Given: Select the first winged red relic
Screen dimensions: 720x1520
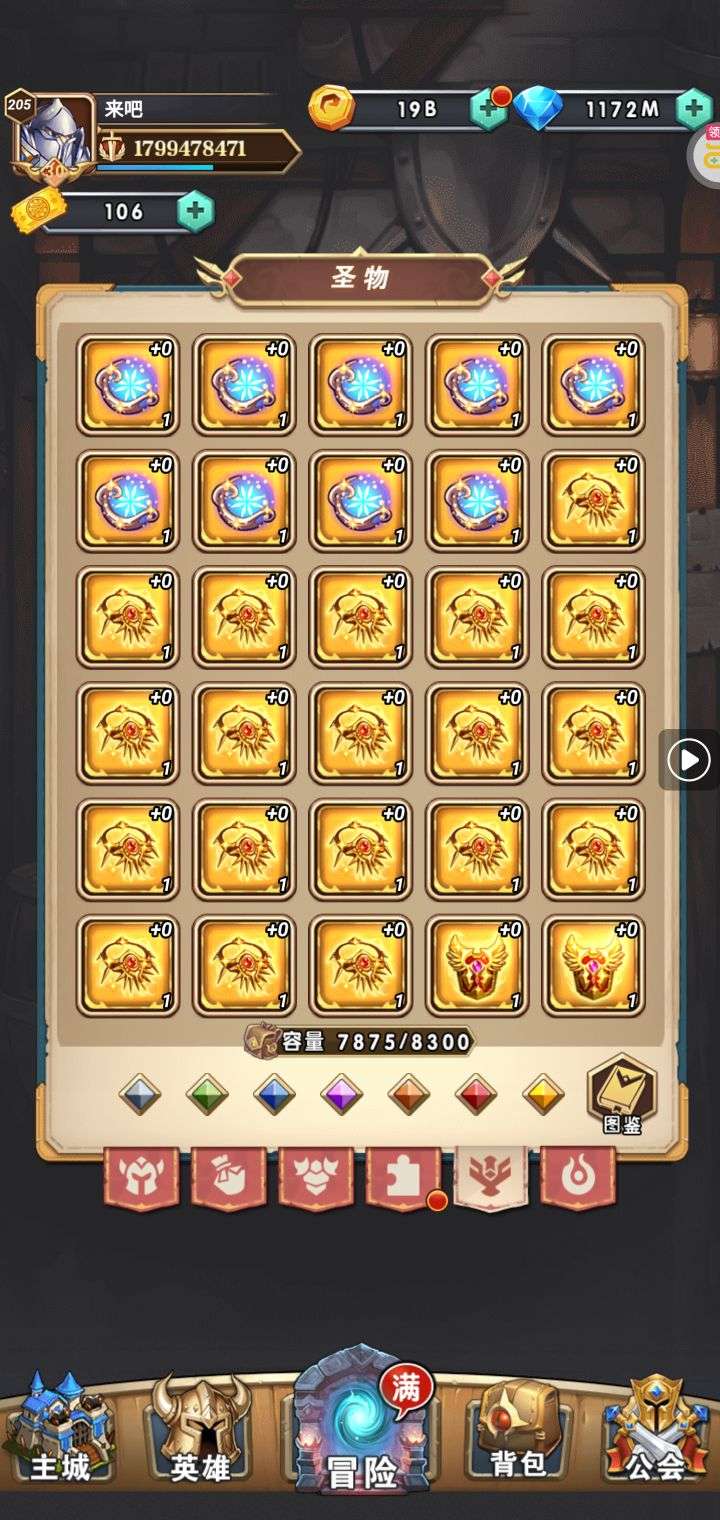Looking at the screenshot, I should point(477,965).
